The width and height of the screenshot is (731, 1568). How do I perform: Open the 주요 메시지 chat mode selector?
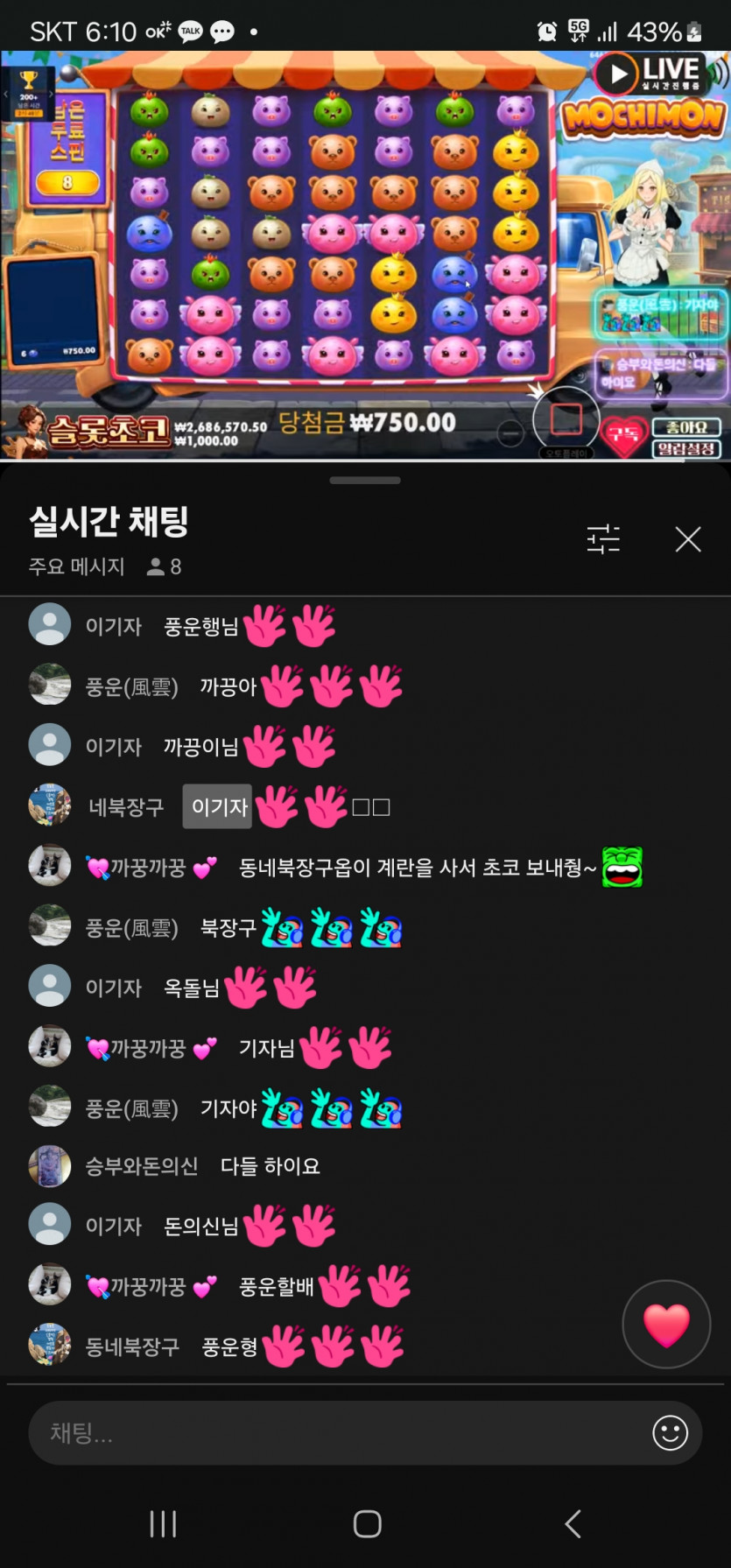coord(77,566)
